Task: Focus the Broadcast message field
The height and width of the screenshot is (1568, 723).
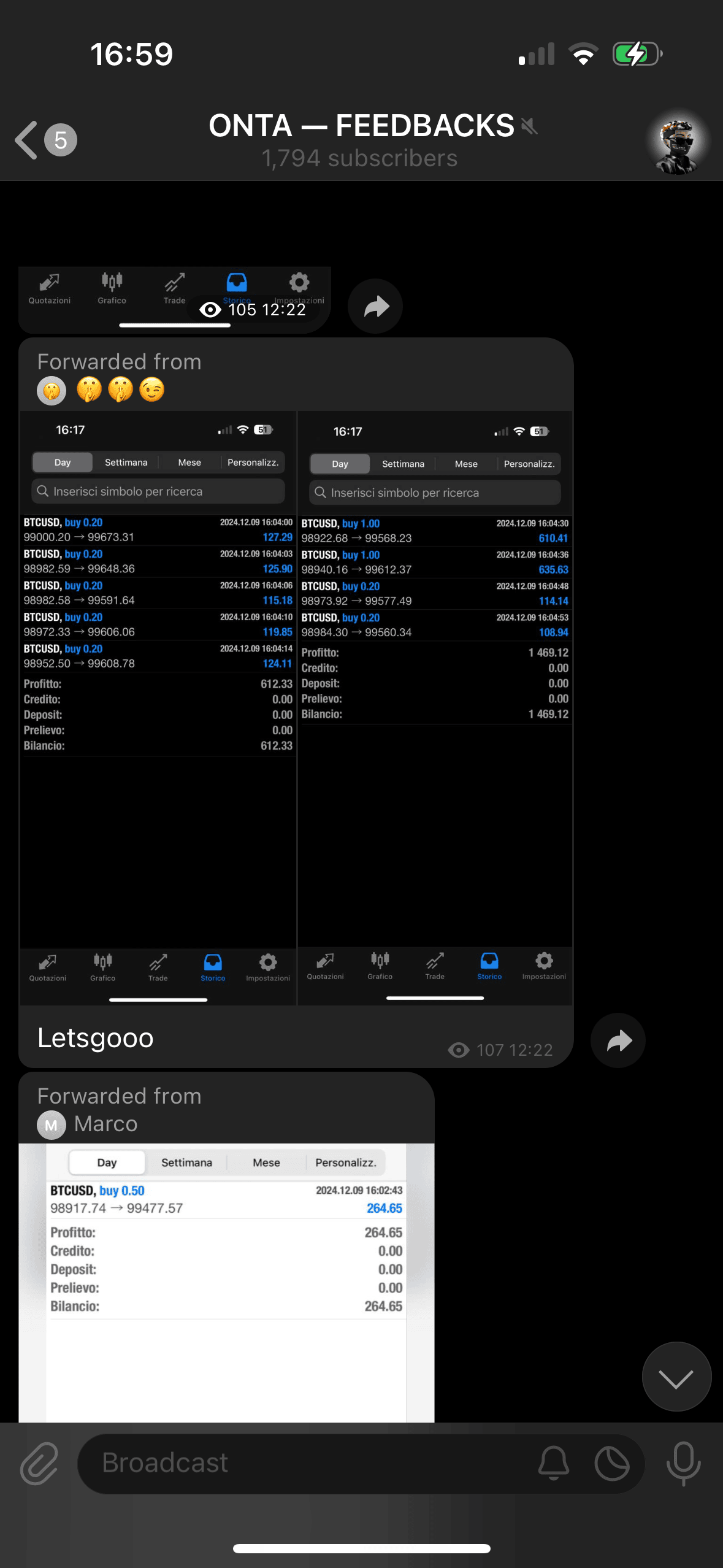Action: pyautogui.click(x=307, y=1463)
